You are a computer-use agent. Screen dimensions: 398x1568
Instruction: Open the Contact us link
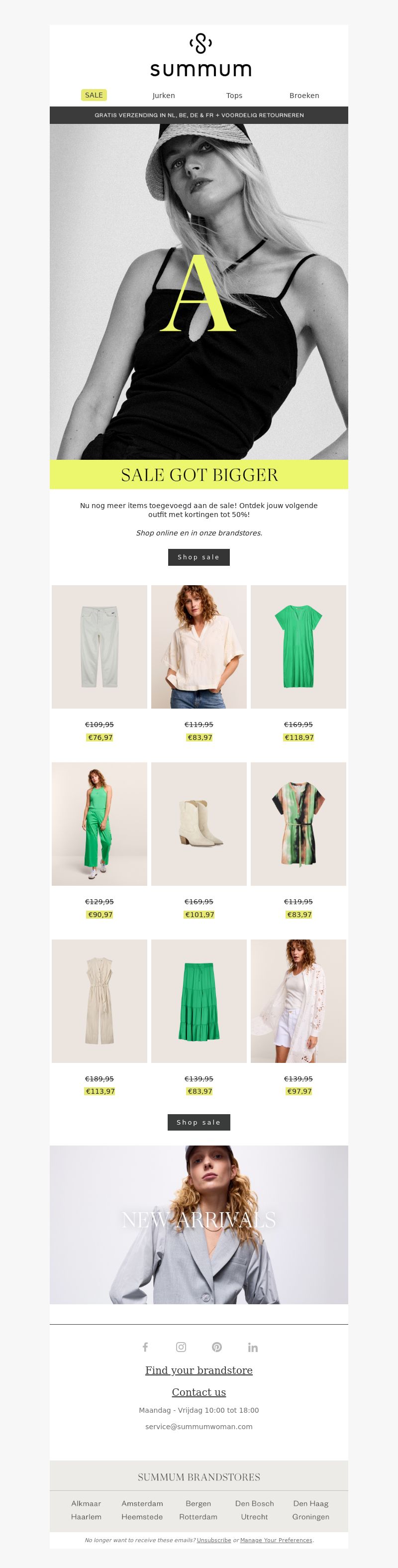(x=199, y=1392)
